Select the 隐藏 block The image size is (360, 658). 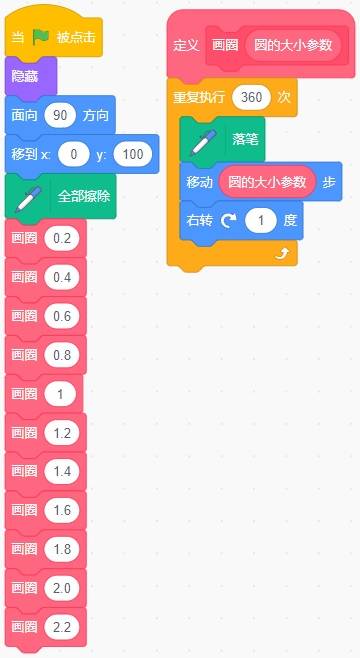pos(31,77)
